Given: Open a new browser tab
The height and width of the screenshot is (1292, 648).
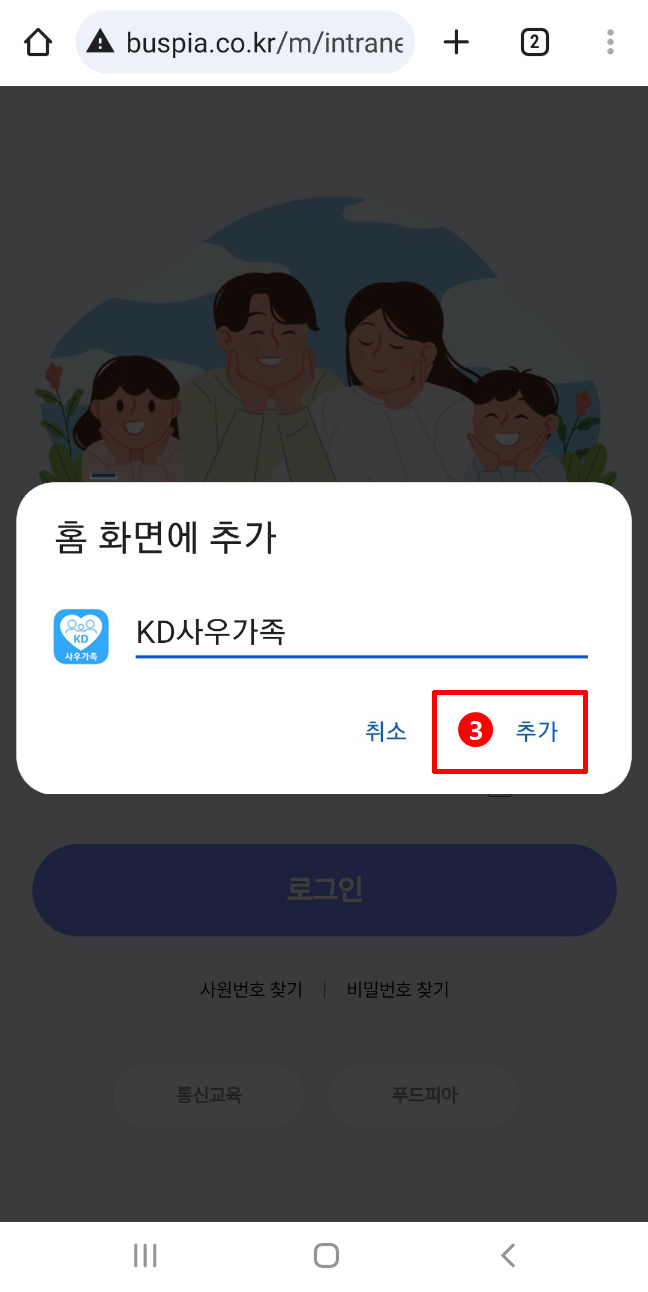Looking at the screenshot, I should point(456,42).
